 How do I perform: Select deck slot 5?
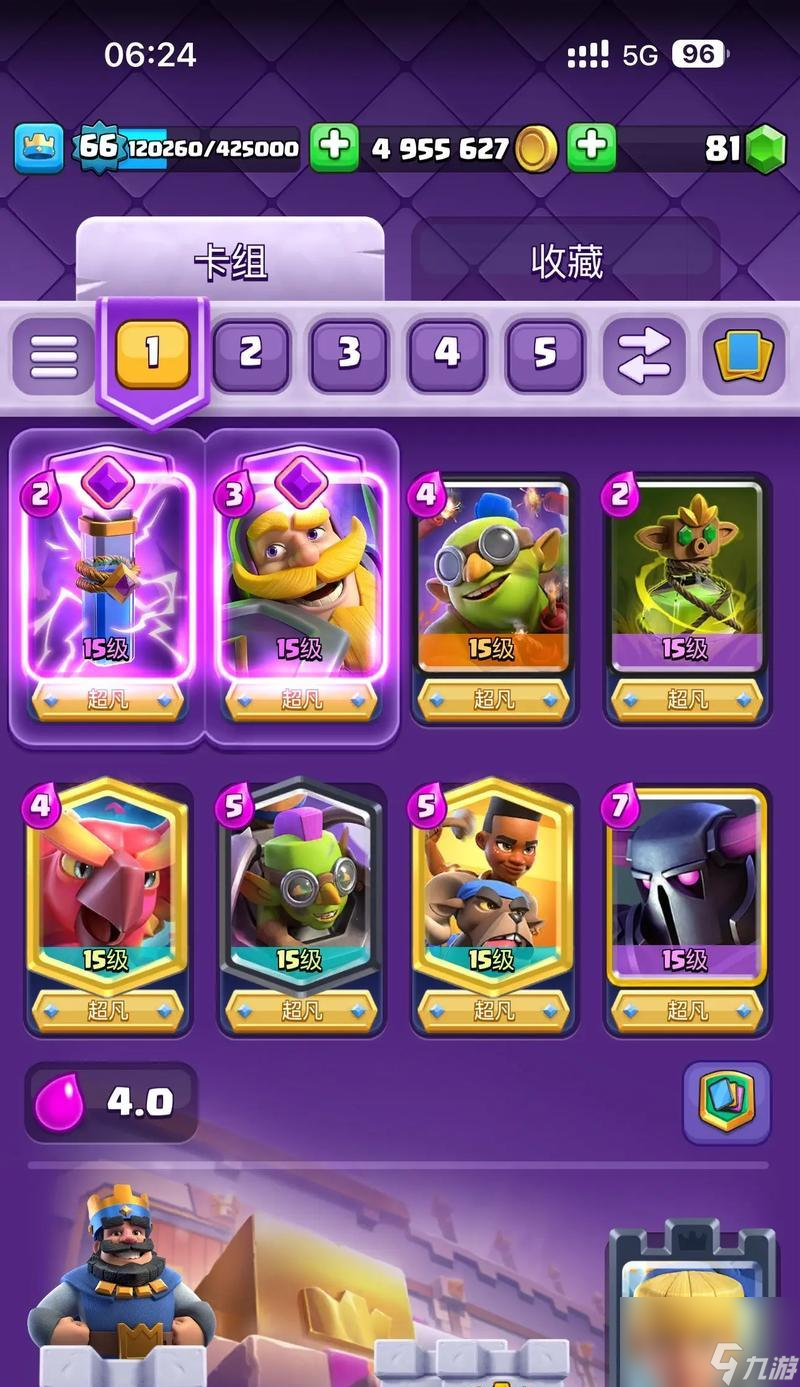pyautogui.click(x=544, y=354)
